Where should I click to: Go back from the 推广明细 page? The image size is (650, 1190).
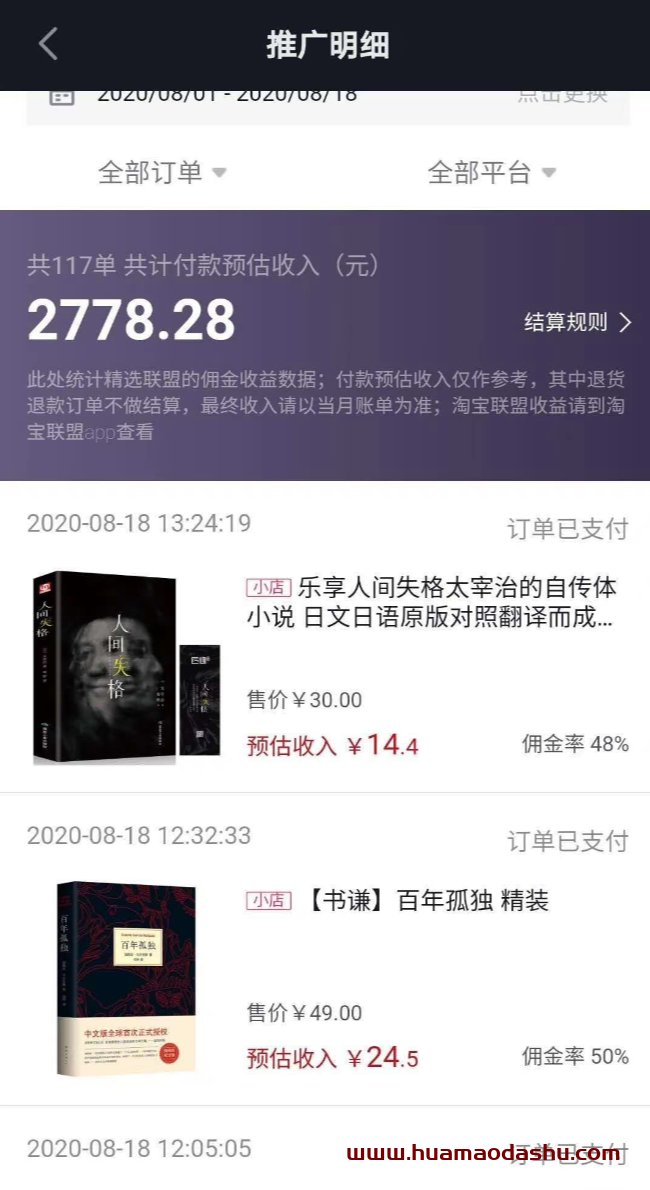pyautogui.click(x=48, y=44)
